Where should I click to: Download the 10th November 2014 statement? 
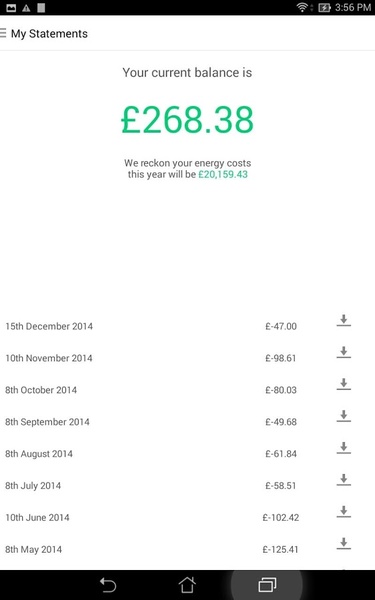click(344, 352)
